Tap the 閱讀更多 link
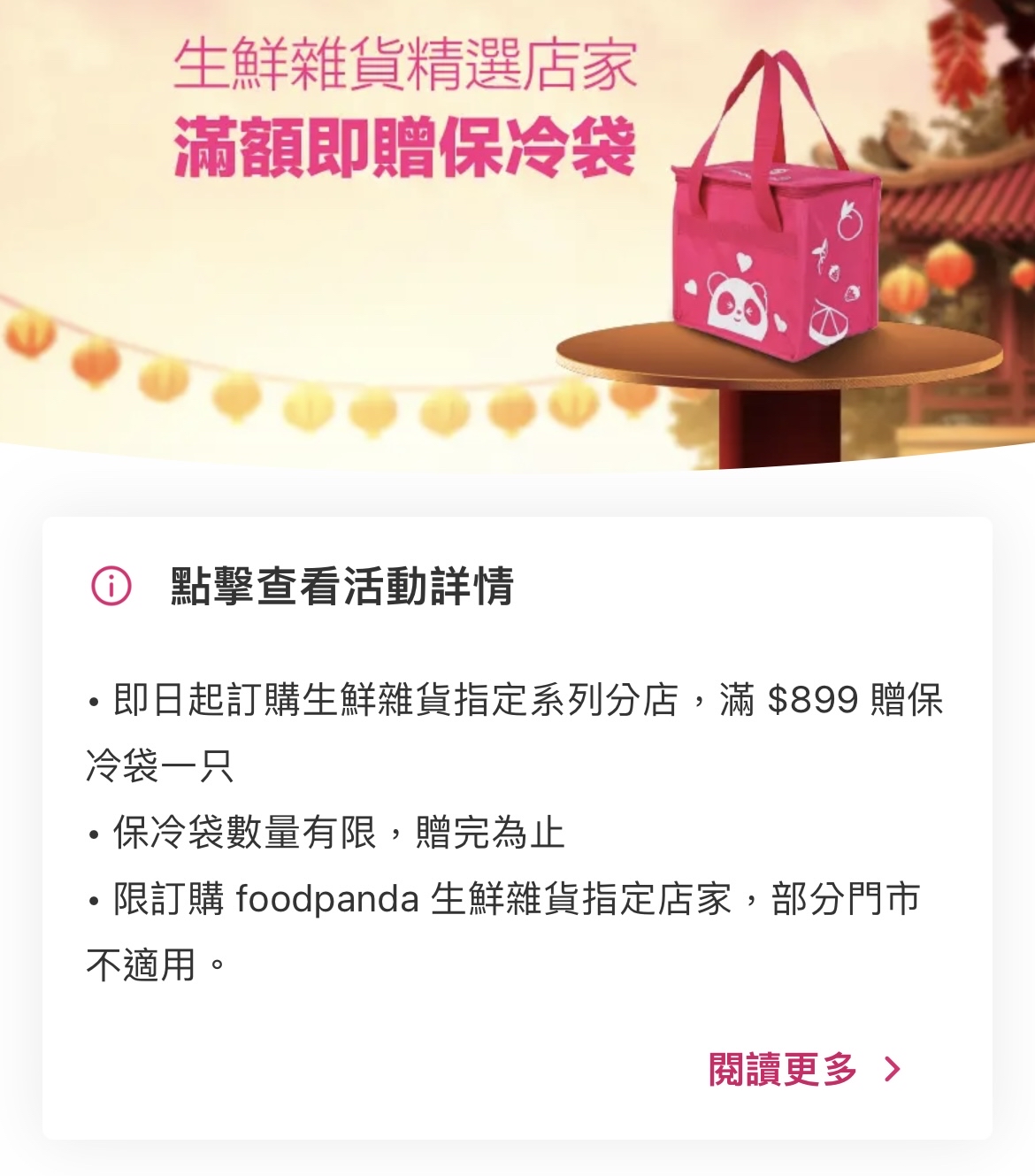This screenshot has height=1176, width=1035. coord(803,1069)
